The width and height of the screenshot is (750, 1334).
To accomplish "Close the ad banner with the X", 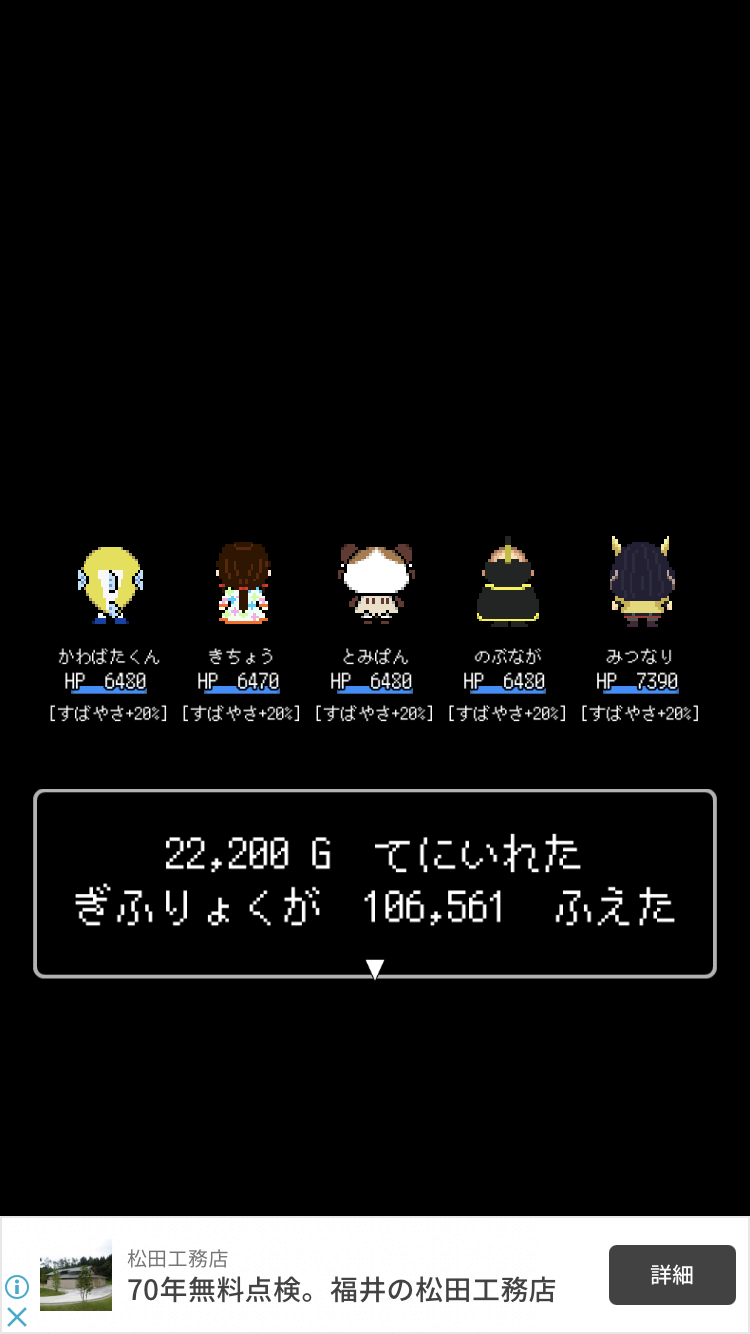I will (x=17, y=1316).
